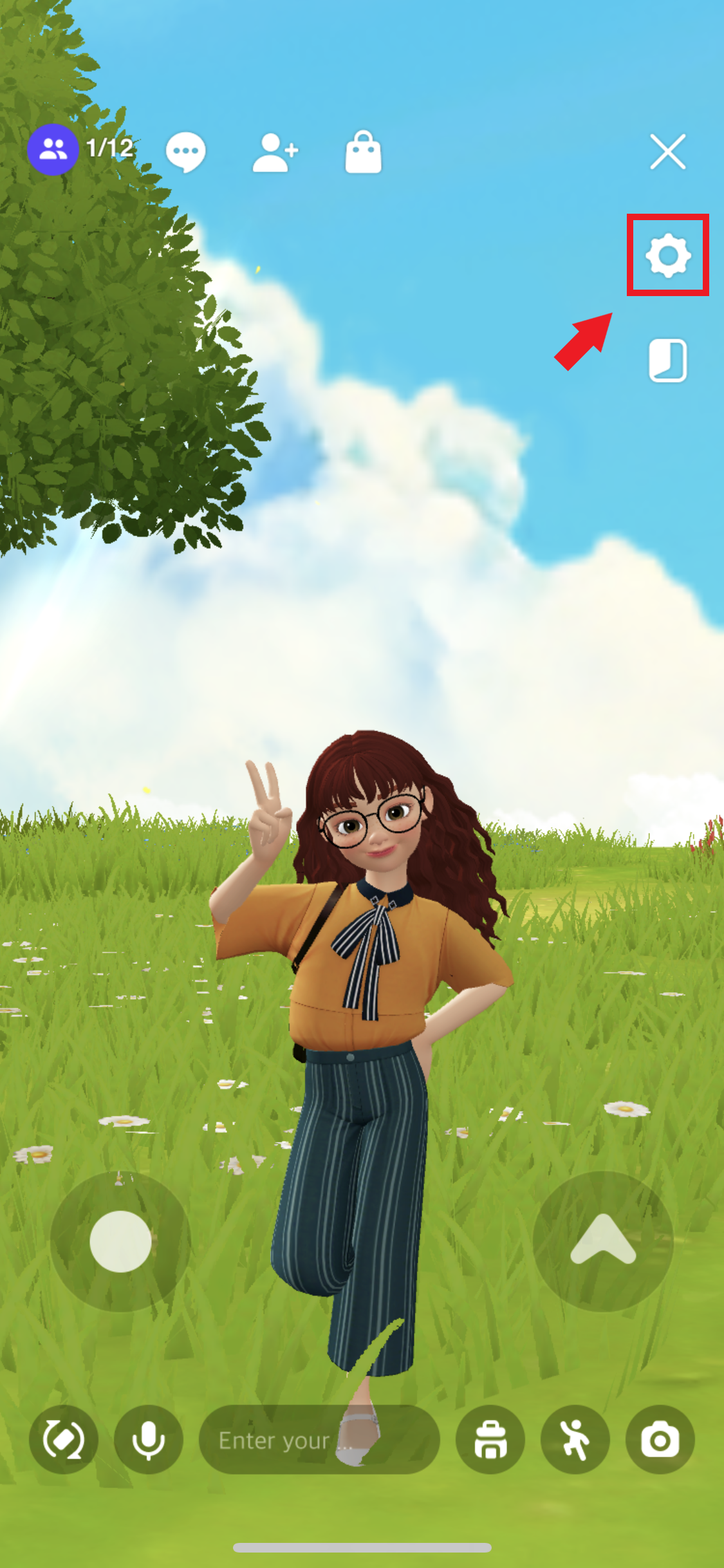This screenshot has width=724, height=1568.
Task: Open the chat bubble icon
Action: tap(186, 152)
